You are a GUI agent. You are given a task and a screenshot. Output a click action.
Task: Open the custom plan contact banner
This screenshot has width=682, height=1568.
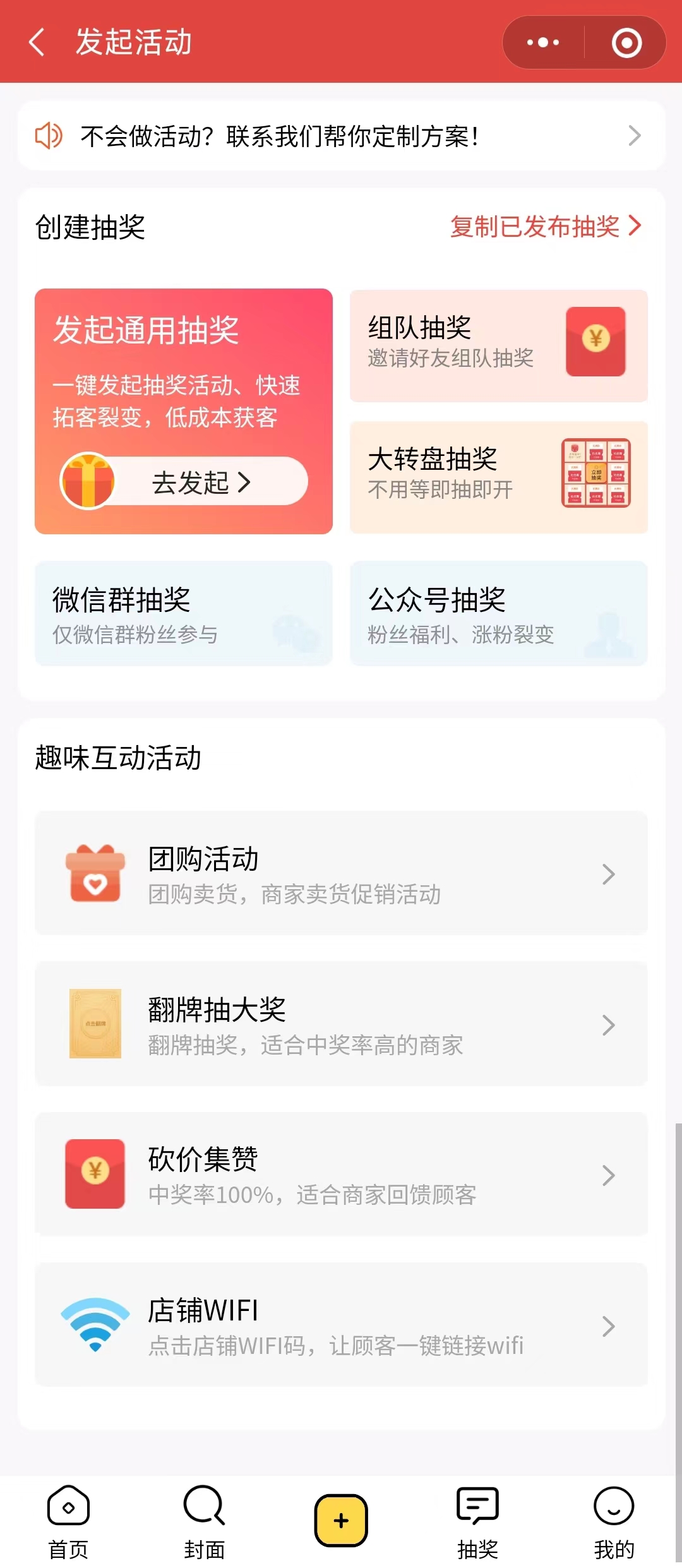[x=341, y=136]
